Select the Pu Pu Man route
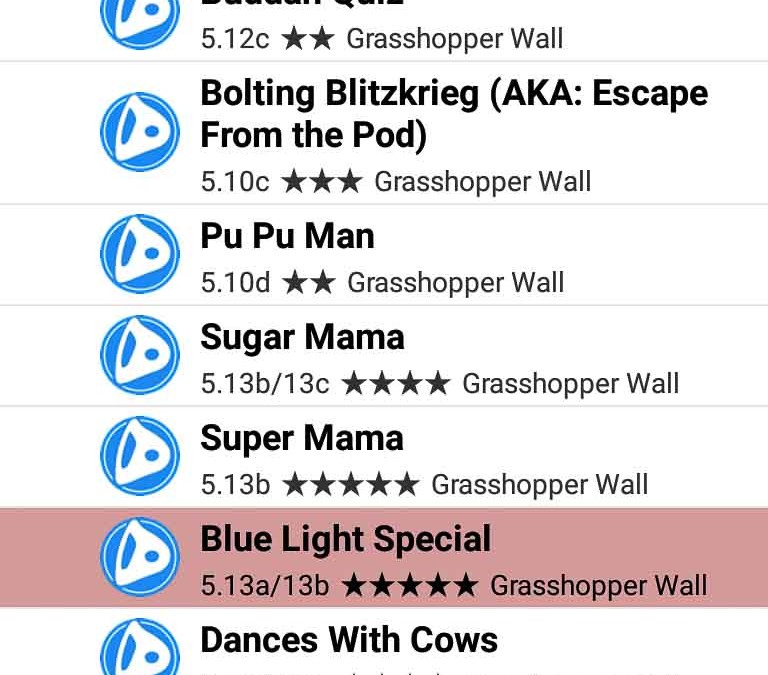This screenshot has width=768, height=675. pyautogui.click(x=384, y=255)
